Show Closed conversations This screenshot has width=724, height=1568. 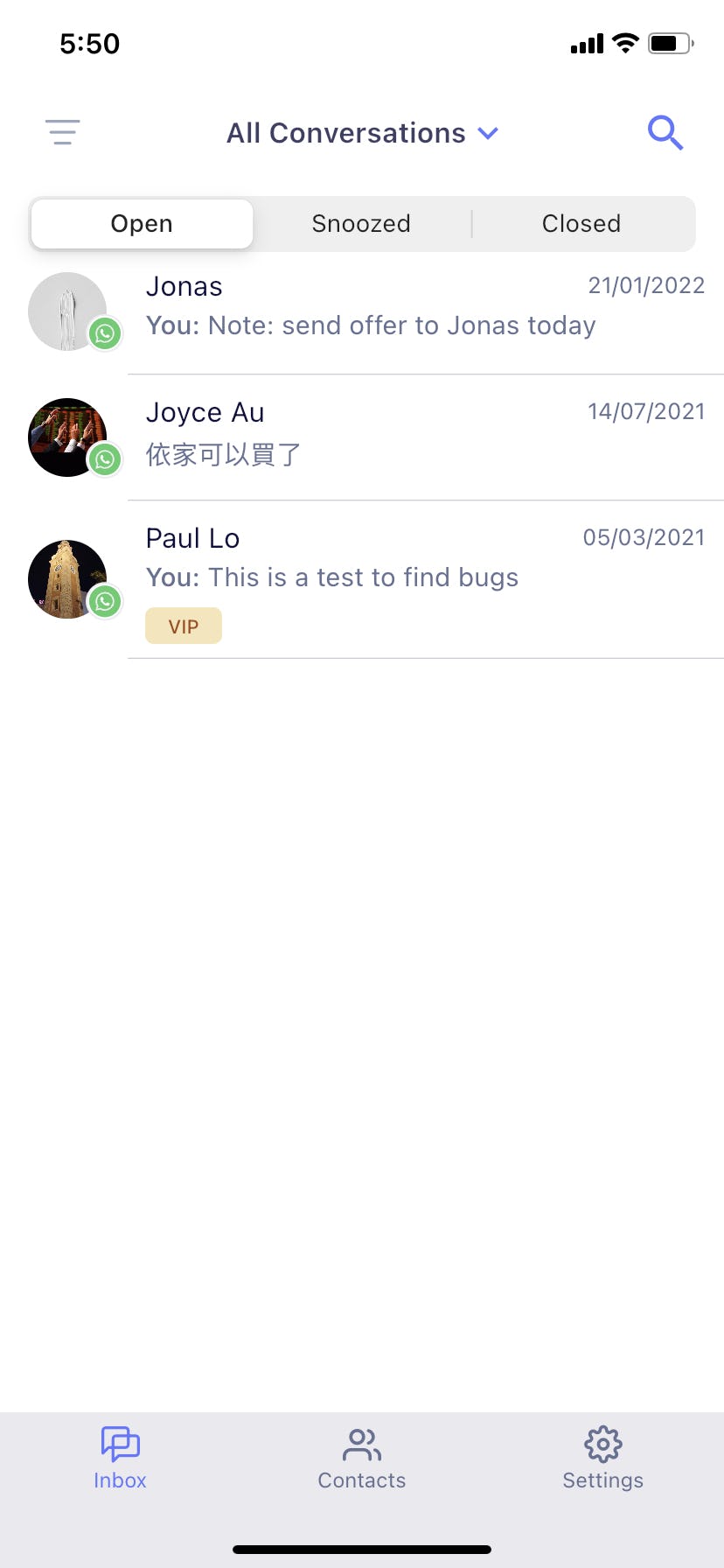[581, 224]
